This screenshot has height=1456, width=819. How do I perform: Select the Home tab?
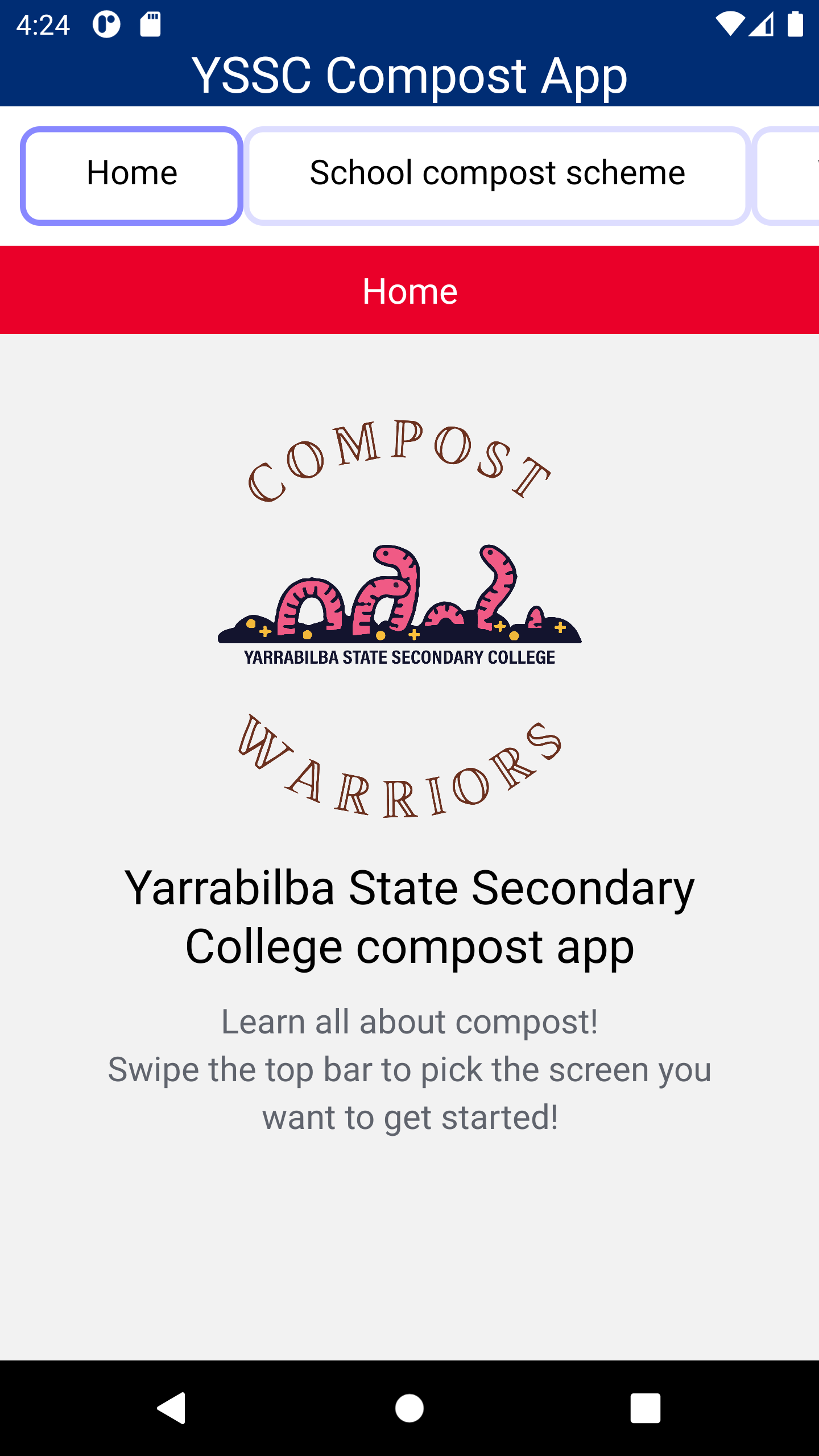pyautogui.click(x=132, y=175)
